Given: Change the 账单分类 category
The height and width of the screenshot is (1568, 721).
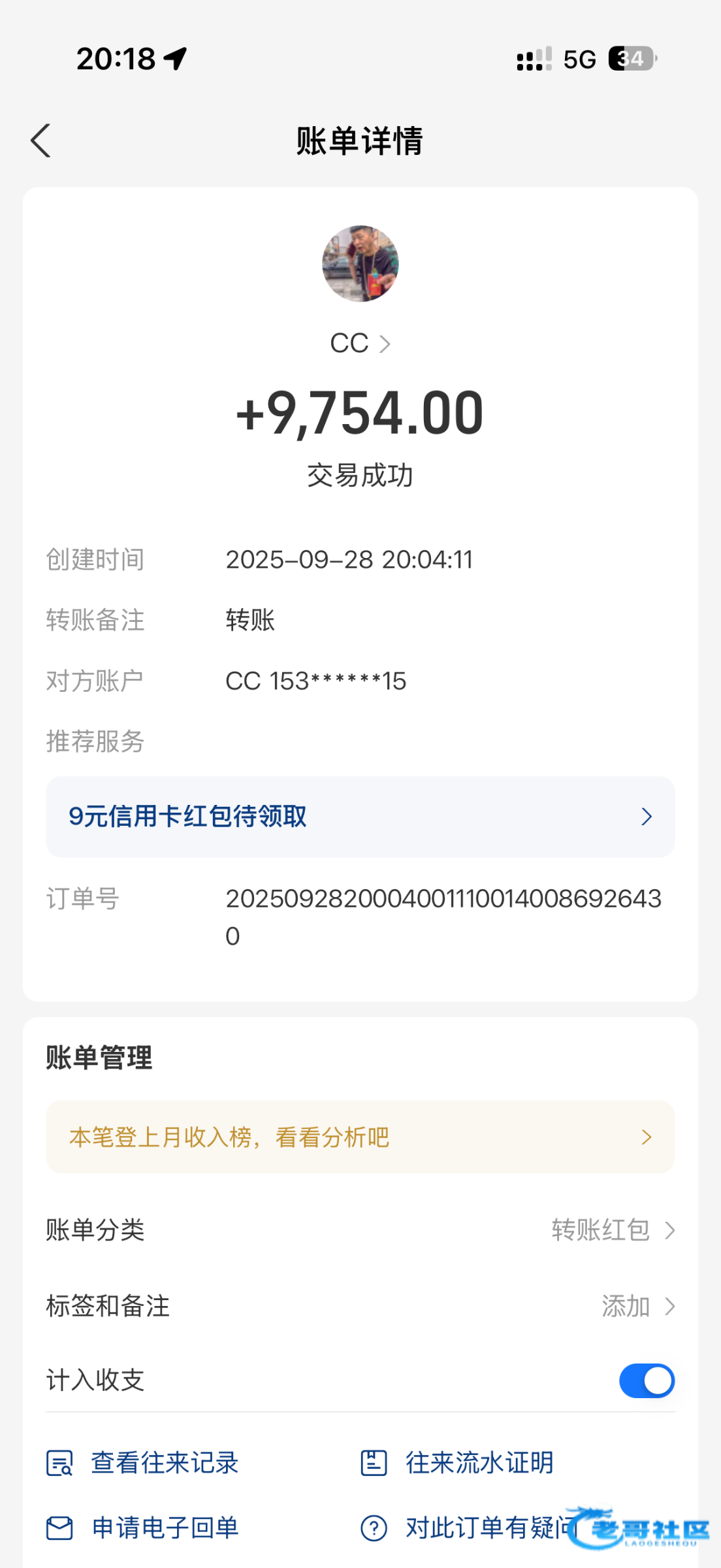Looking at the screenshot, I should coord(611,1230).
